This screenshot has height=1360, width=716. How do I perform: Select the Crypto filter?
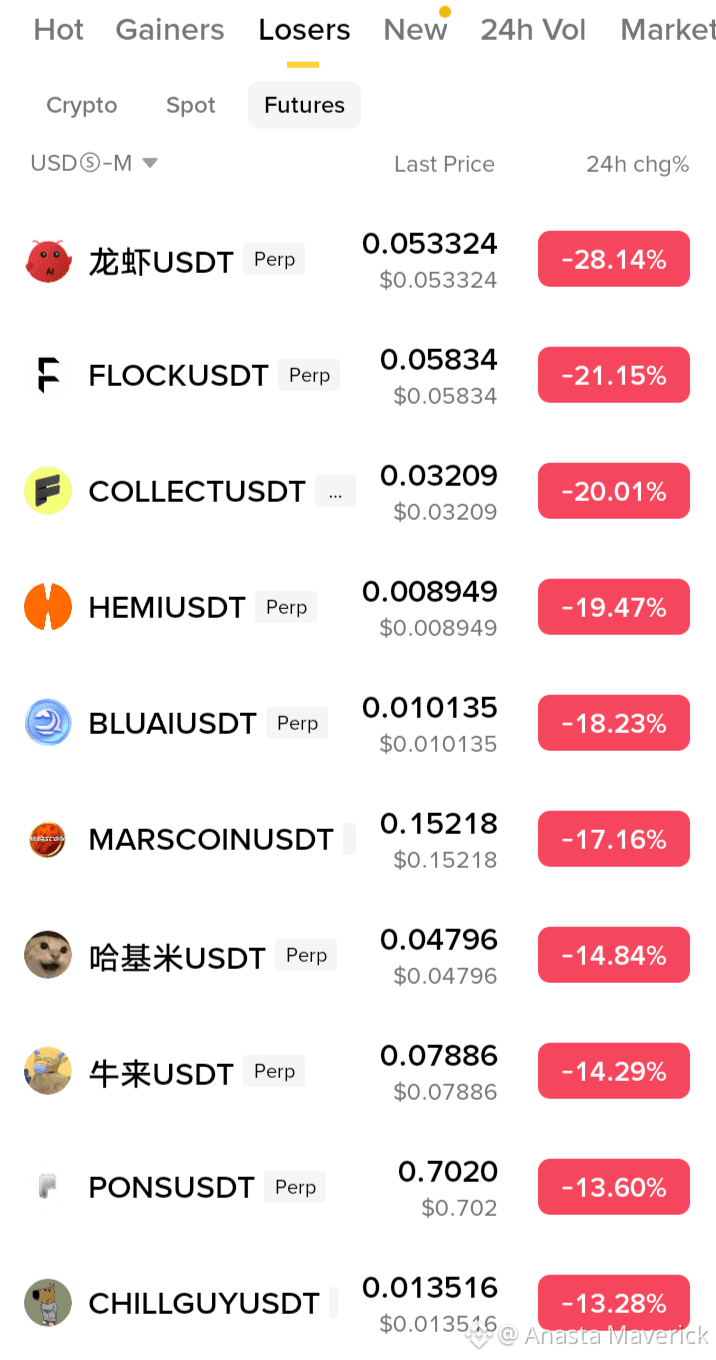click(82, 105)
